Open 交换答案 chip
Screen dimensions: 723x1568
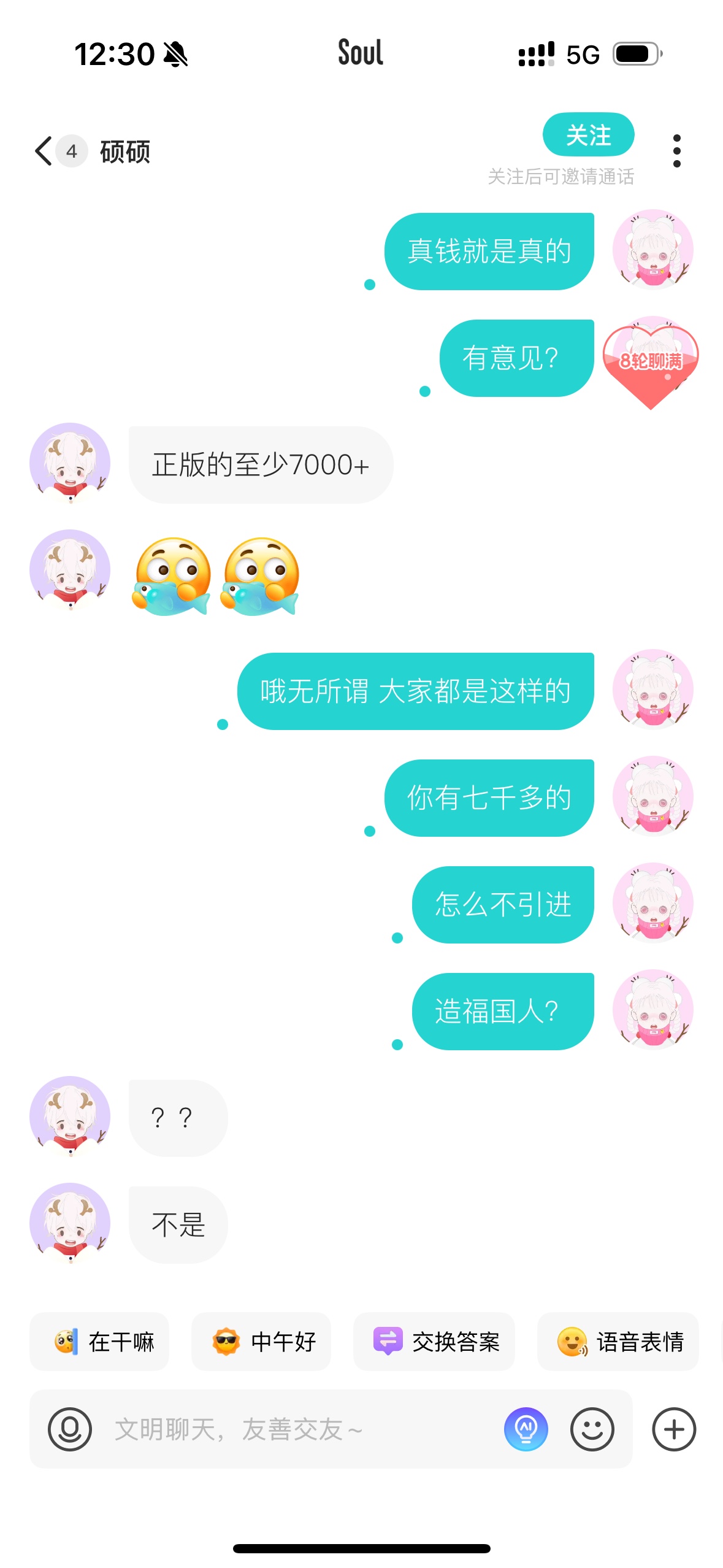(434, 1342)
